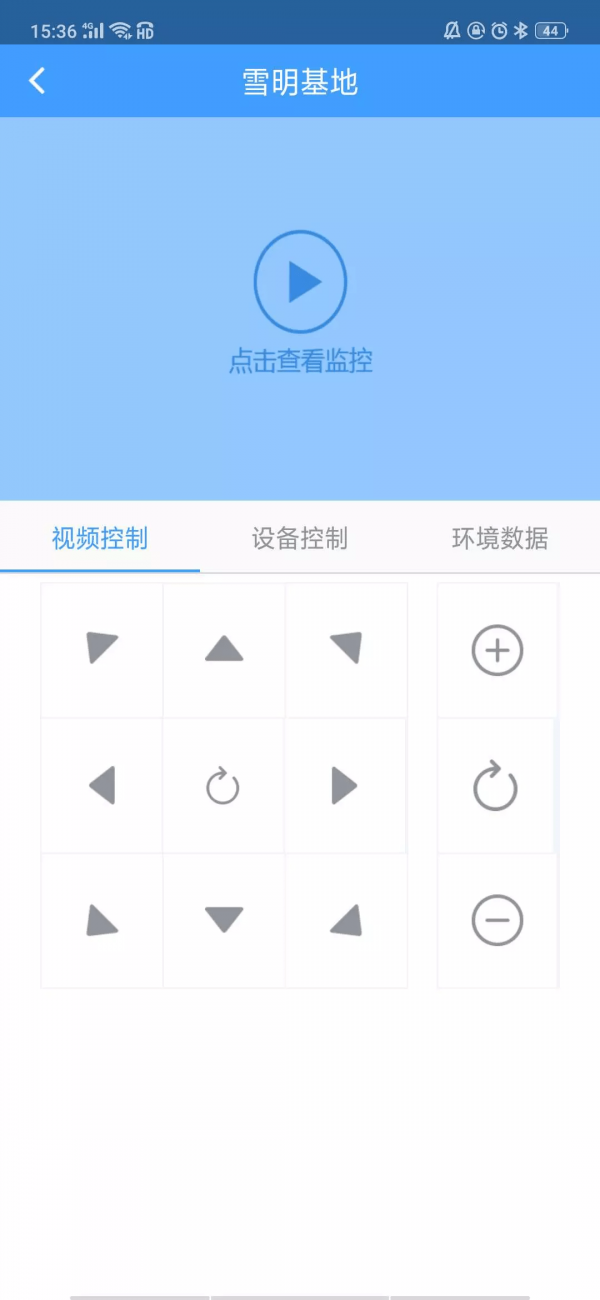This screenshot has height=1300, width=600.
Task: Switch to the 设备控制 tab
Action: [300, 539]
